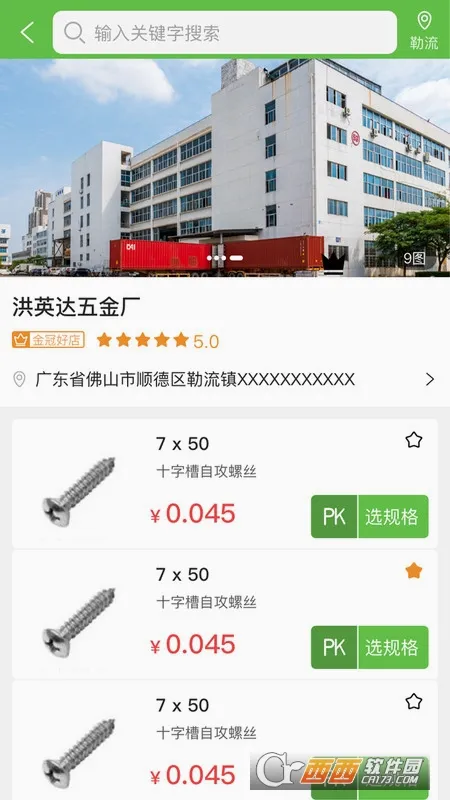Tap the keyword search box

point(224,33)
